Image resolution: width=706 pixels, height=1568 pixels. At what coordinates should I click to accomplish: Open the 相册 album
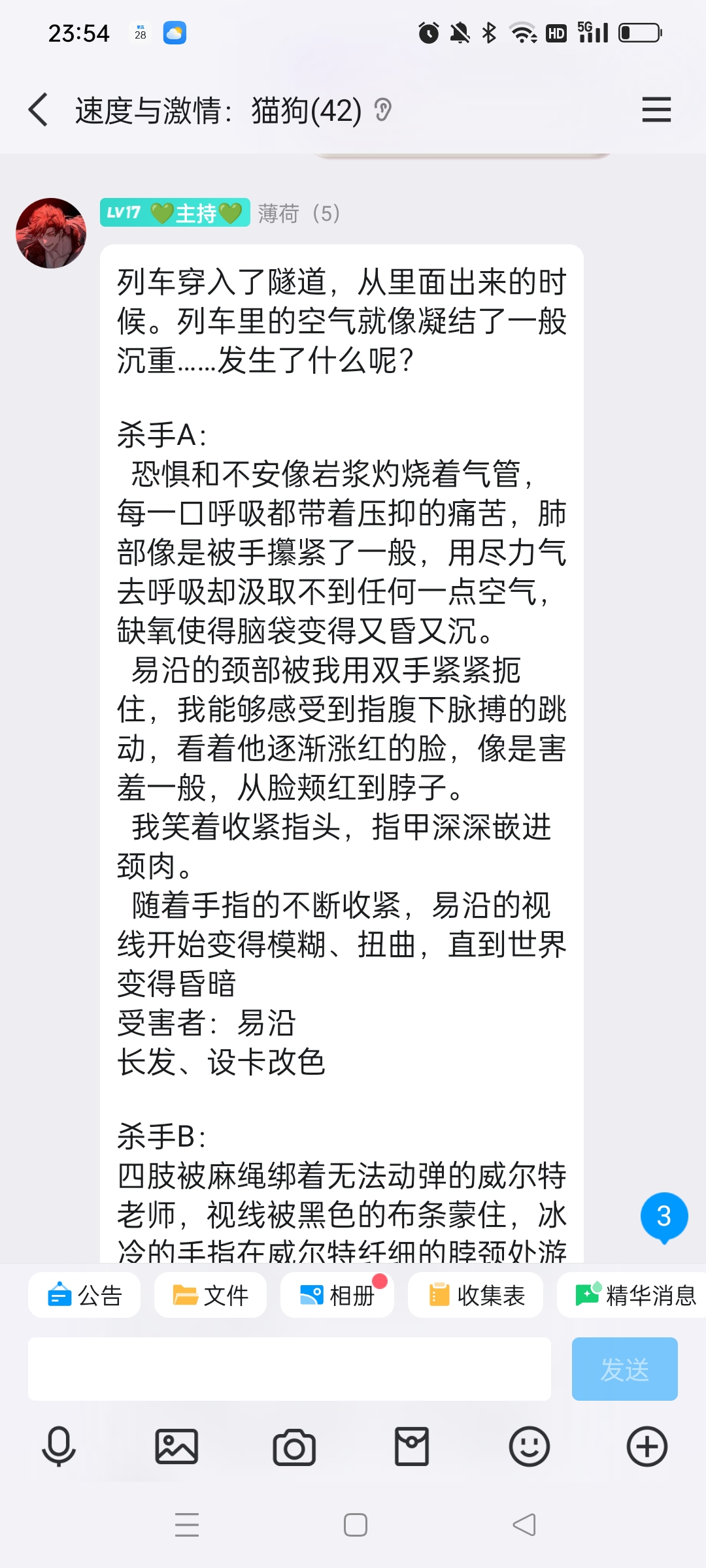(x=337, y=1295)
